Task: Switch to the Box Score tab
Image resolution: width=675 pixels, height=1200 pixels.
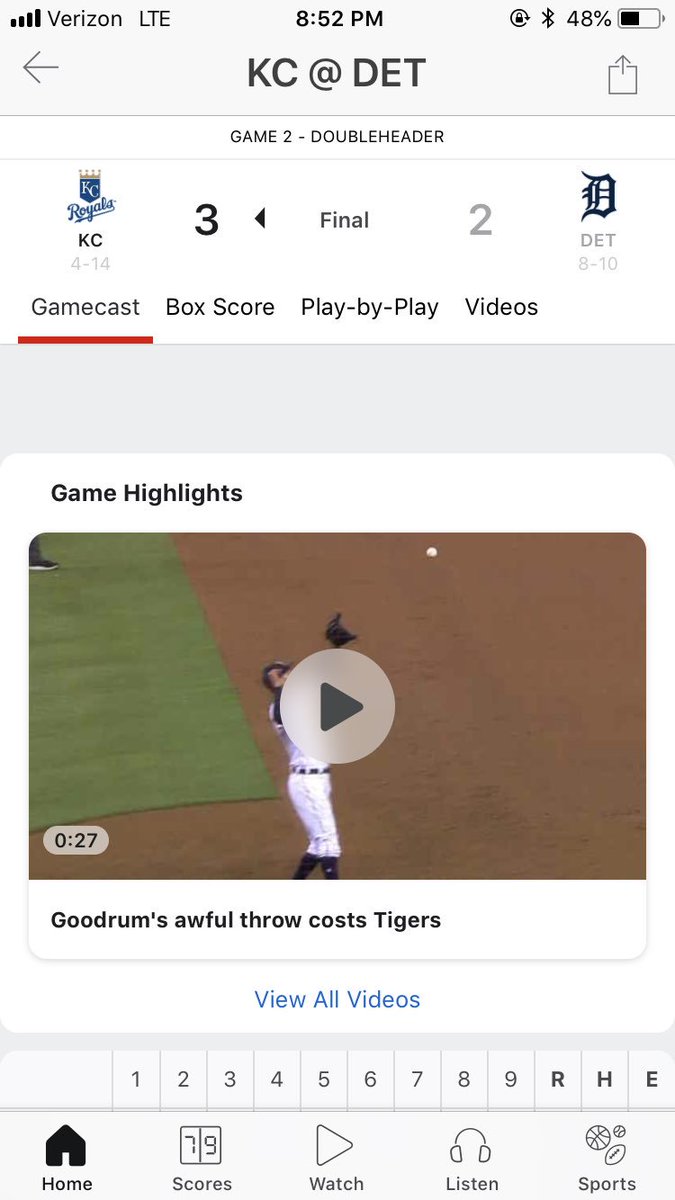Action: [x=220, y=307]
